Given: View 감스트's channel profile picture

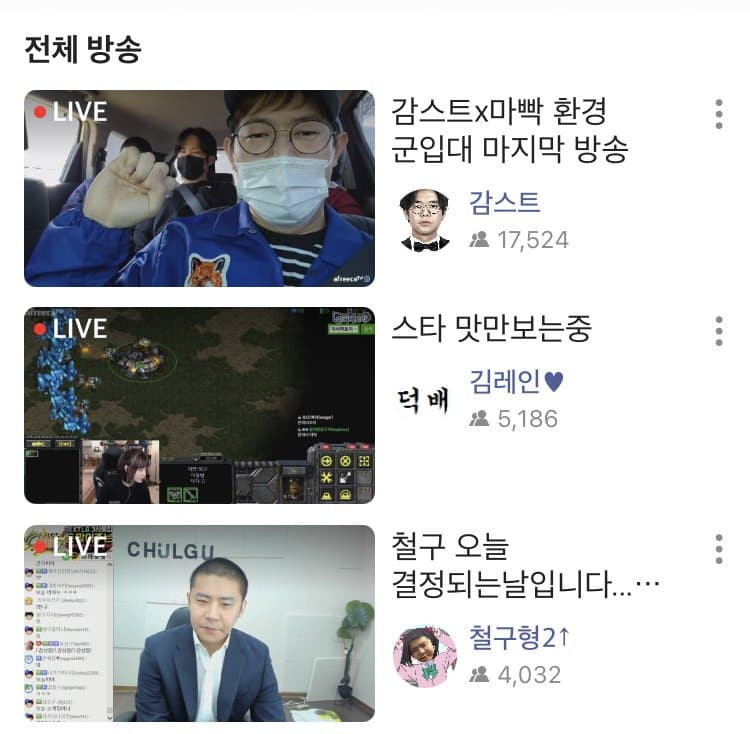Looking at the screenshot, I should [x=424, y=220].
